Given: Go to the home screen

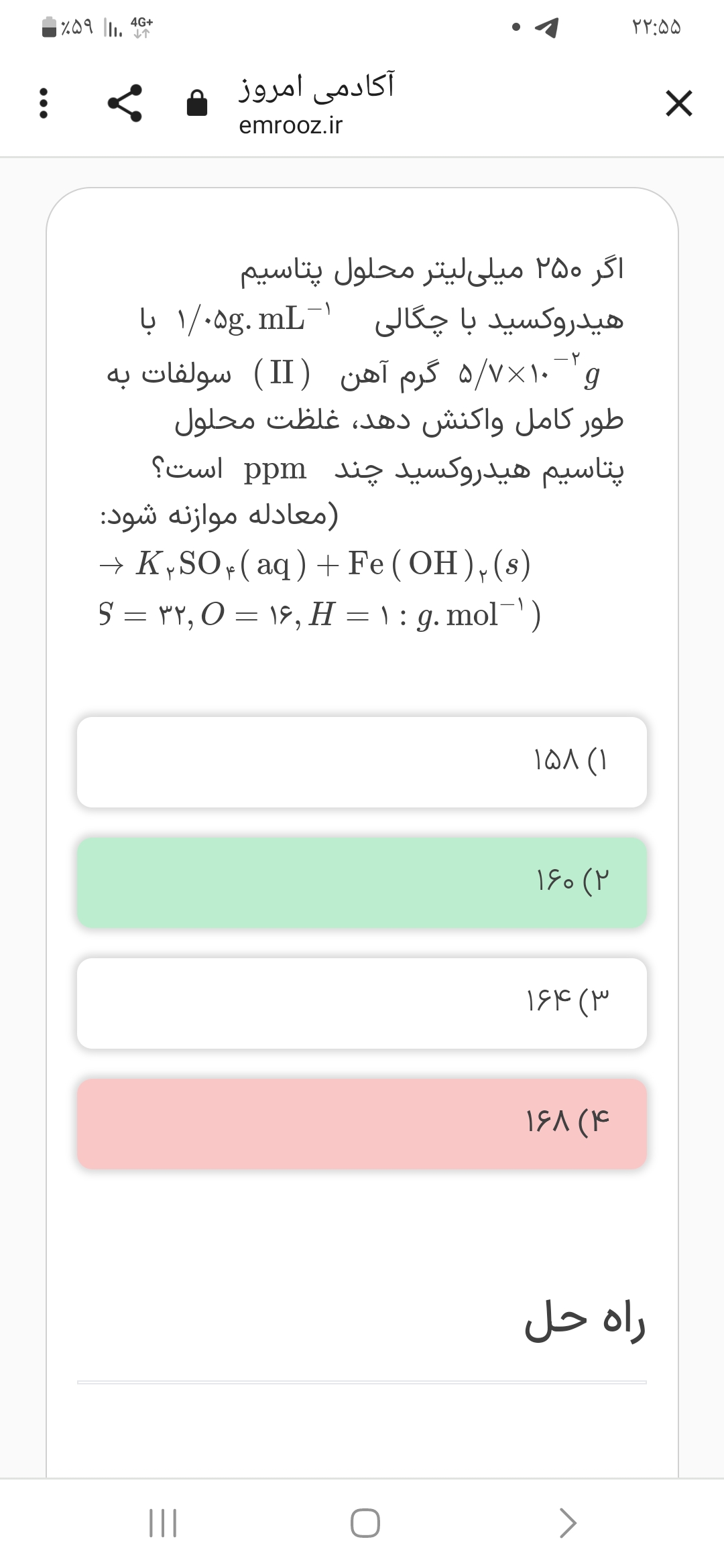Looking at the screenshot, I should coord(365,1523).
